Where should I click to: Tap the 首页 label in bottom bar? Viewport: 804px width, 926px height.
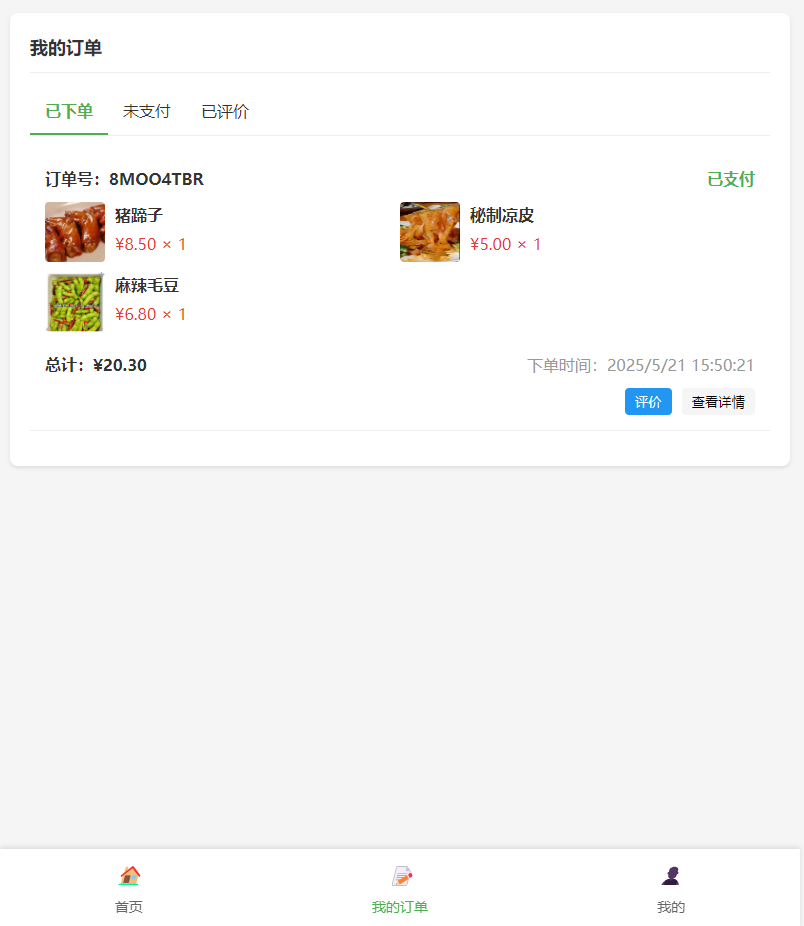click(x=128, y=907)
